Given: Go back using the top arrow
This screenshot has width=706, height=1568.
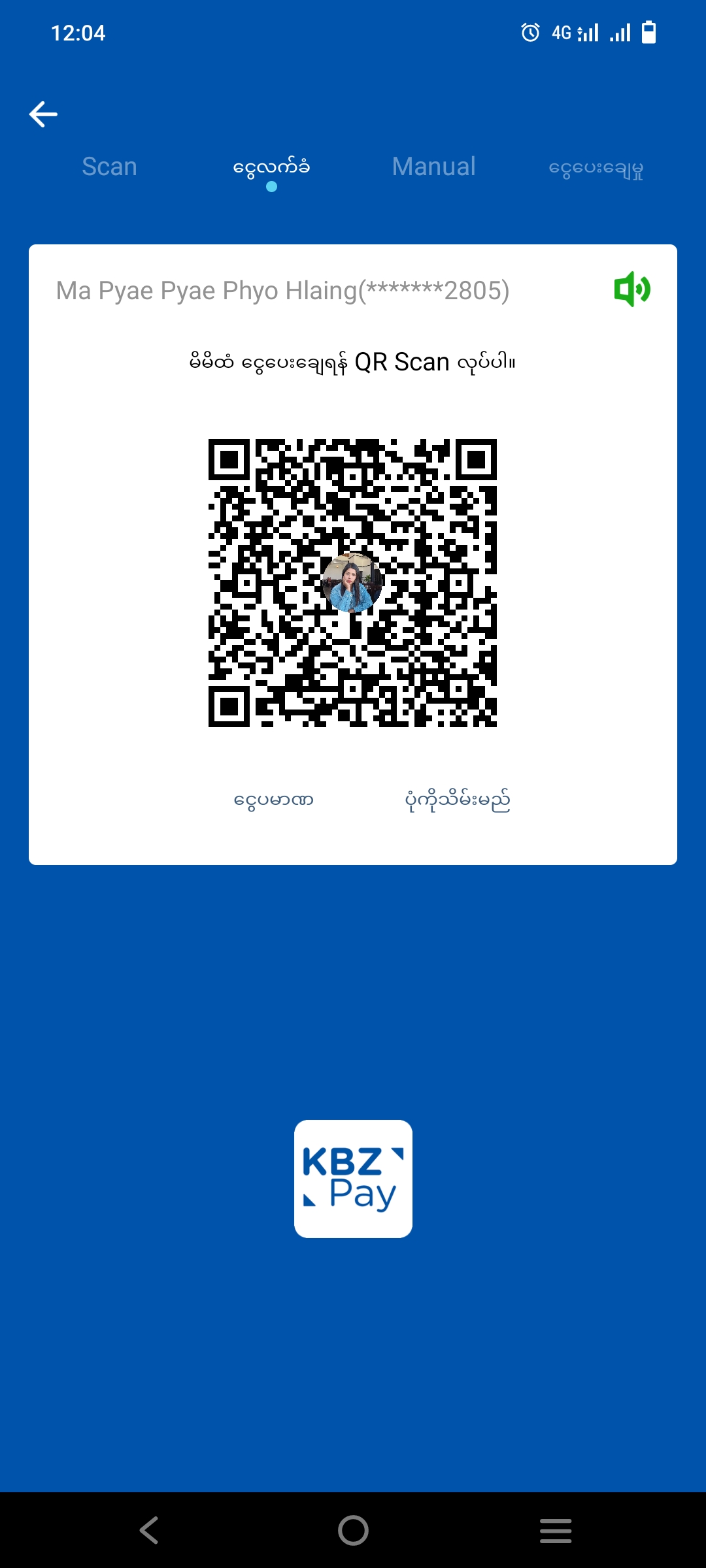Looking at the screenshot, I should point(44,114).
